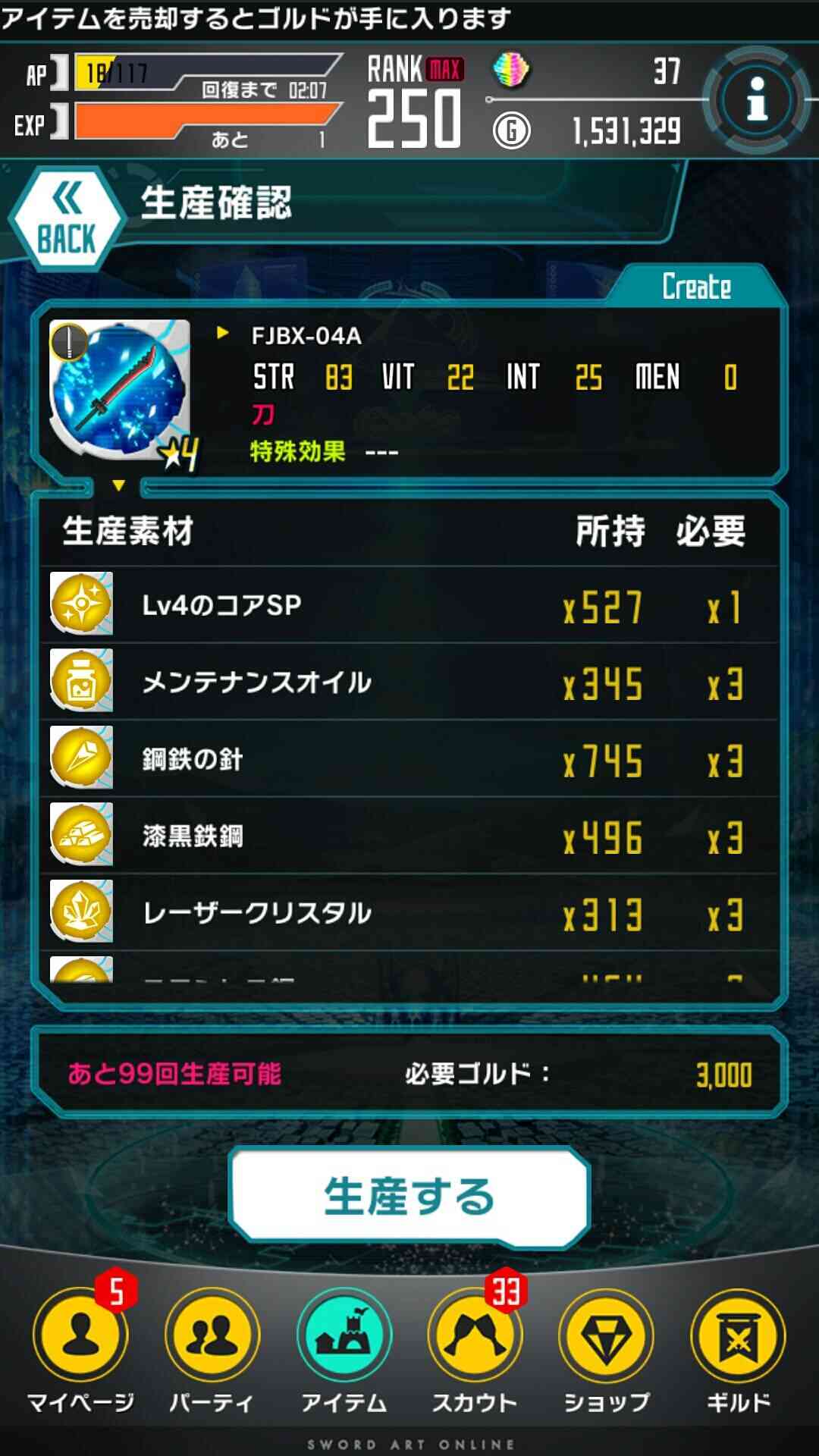Tap 生産する to produce the weapon
Image resolution: width=819 pixels, height=1456 pixels.
pyautogui.click(x=409, y=1196)
